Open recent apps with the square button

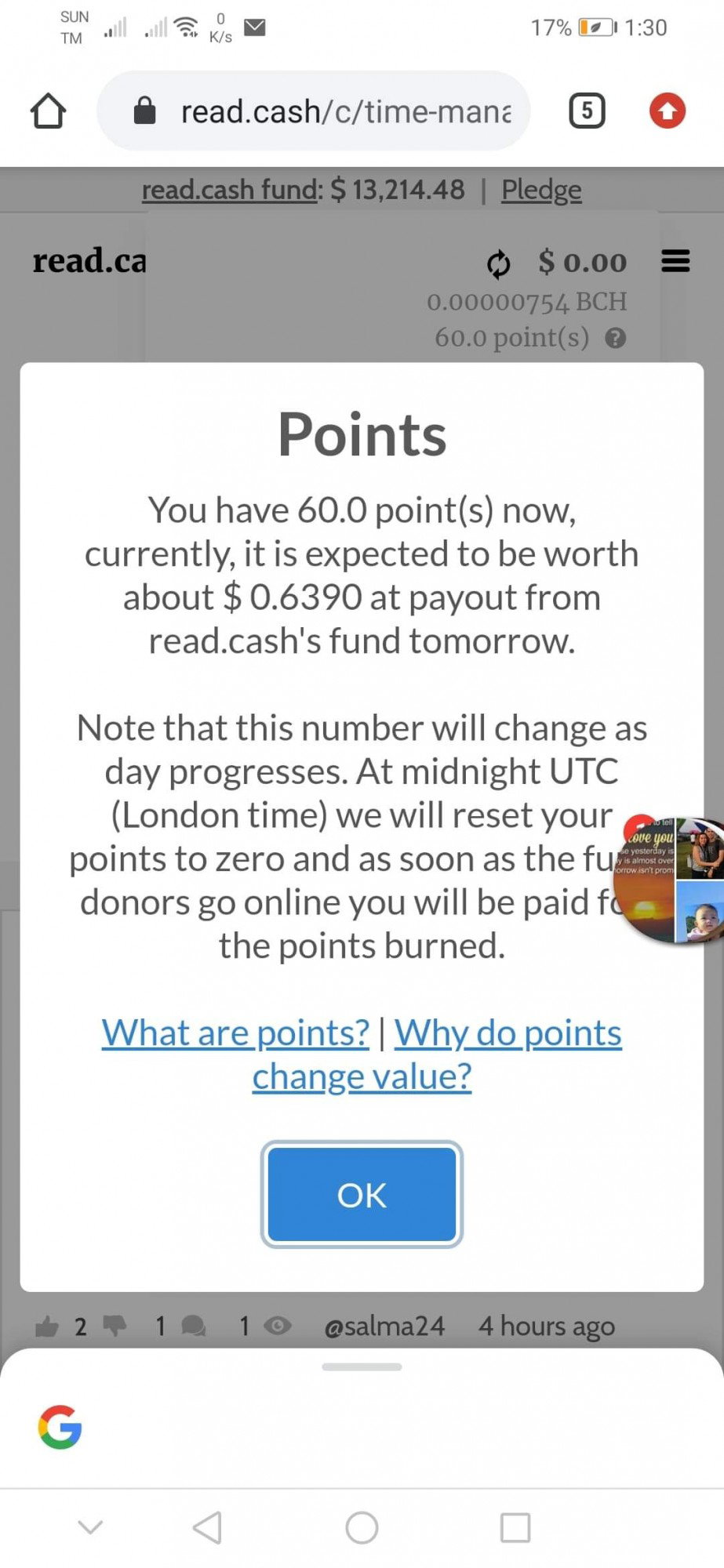tap(515, 1527)
